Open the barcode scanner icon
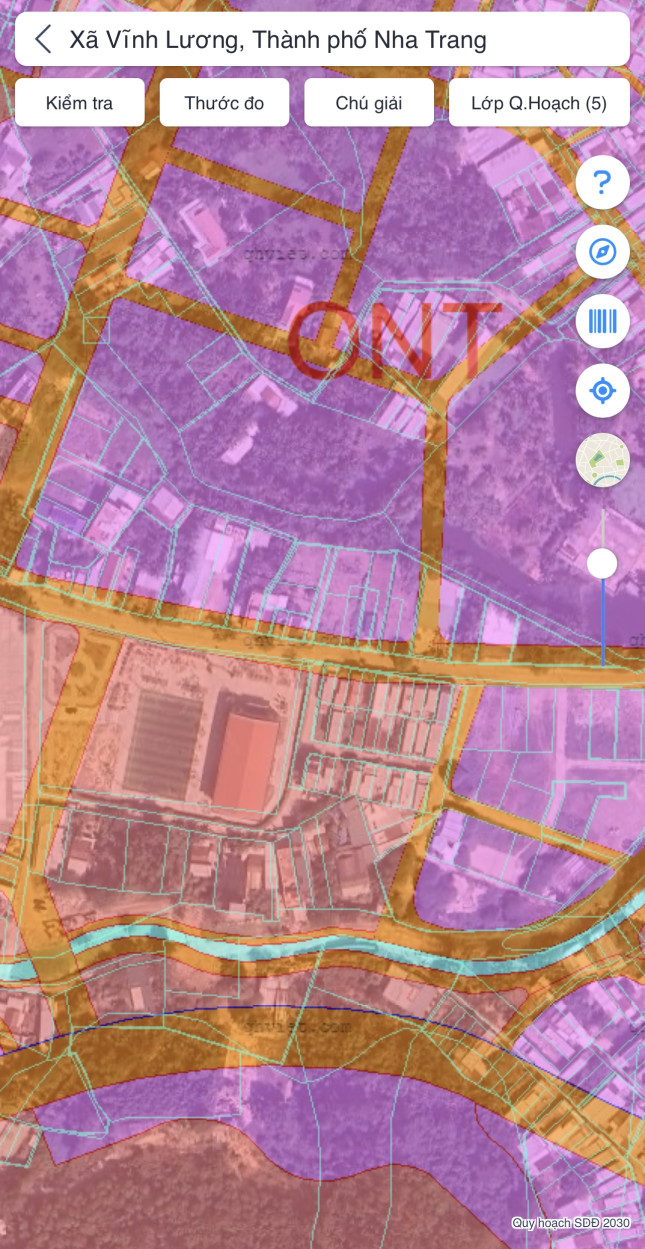645x1249 pixels. click(x=602, y=321)
